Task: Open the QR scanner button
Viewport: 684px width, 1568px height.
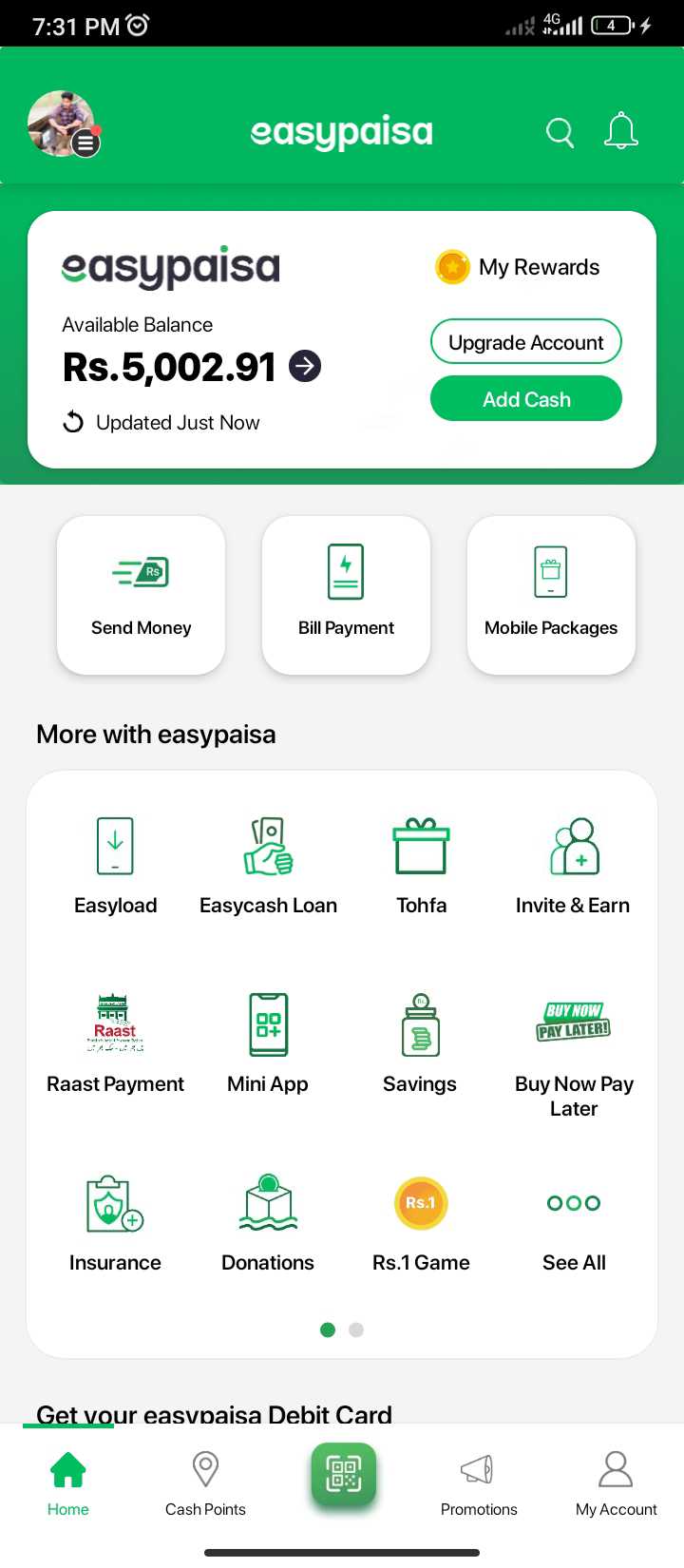Action: point(344,1475)
